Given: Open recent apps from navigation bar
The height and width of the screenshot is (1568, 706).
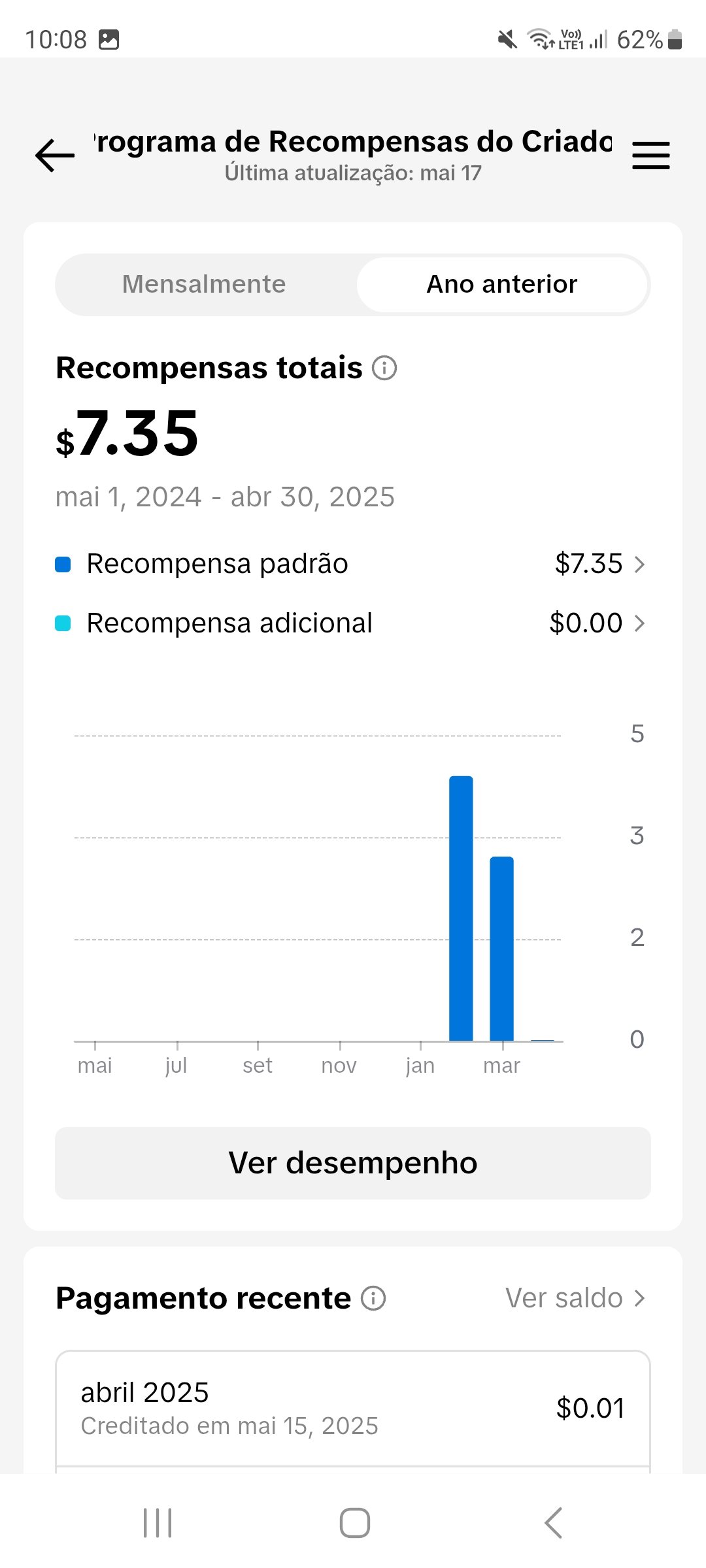Looking at the screenshot, I should pyautogui.click(x=158, y=1523).
